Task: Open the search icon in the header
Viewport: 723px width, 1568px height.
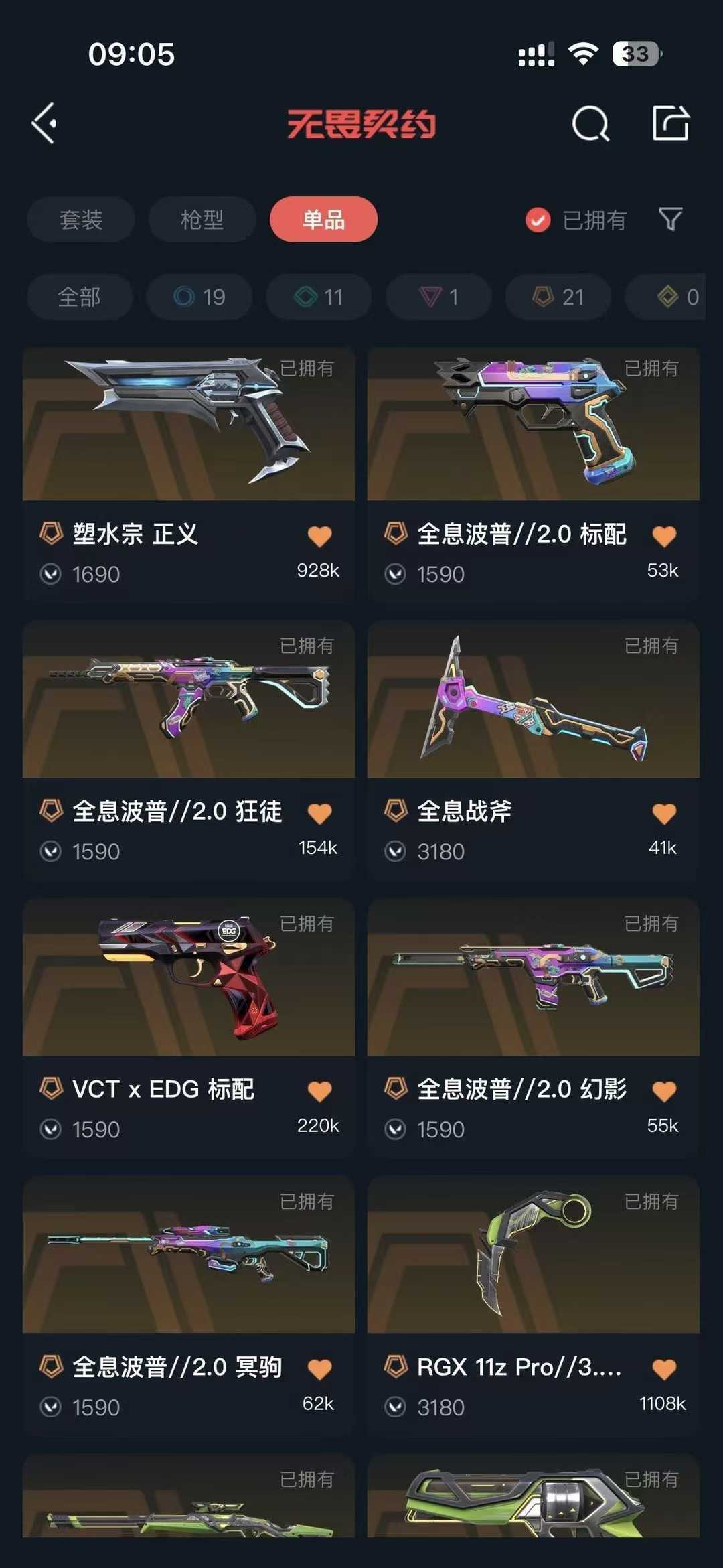Action: pyautogui.click(x=590, y=124)
